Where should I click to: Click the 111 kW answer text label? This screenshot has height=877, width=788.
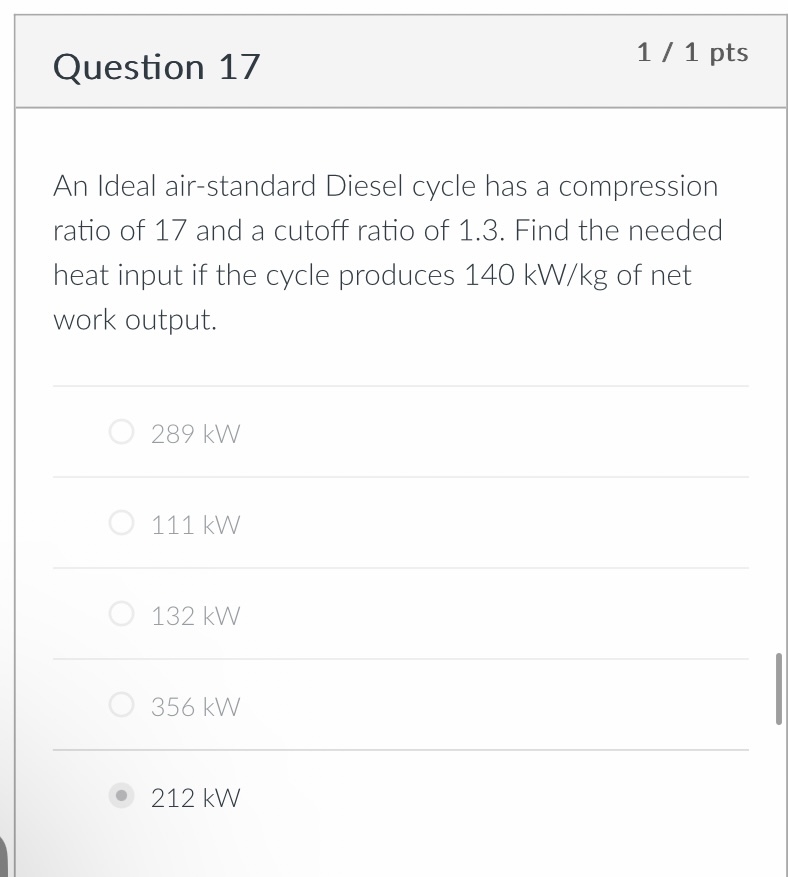(195, 524)
